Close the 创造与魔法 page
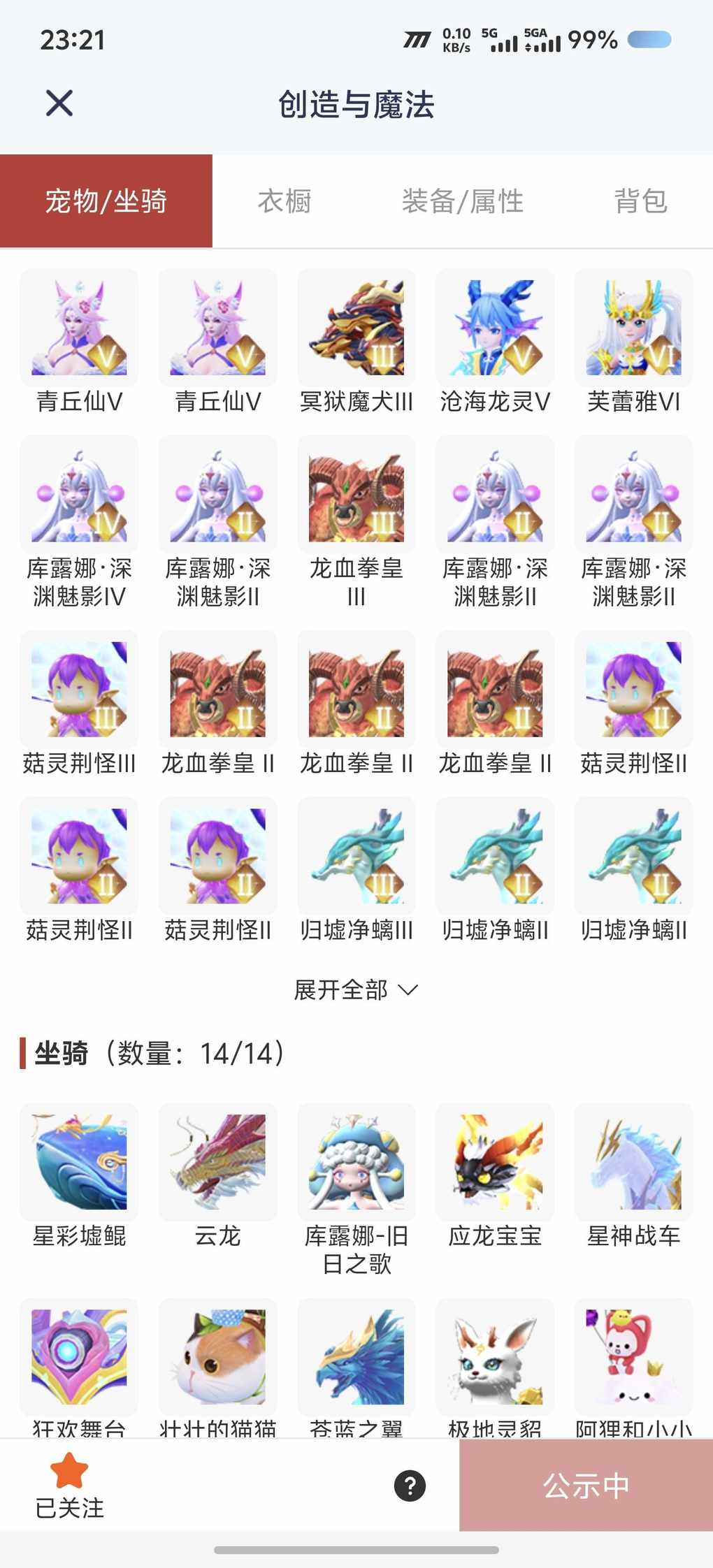Screen dimensions: 713x1568 pyautogui.click(x=59, y=103)
